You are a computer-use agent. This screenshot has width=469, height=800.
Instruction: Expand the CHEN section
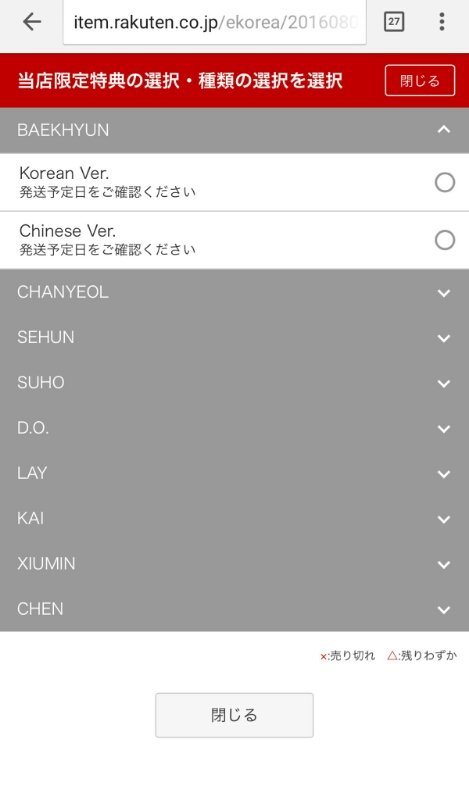pos(234,609)
